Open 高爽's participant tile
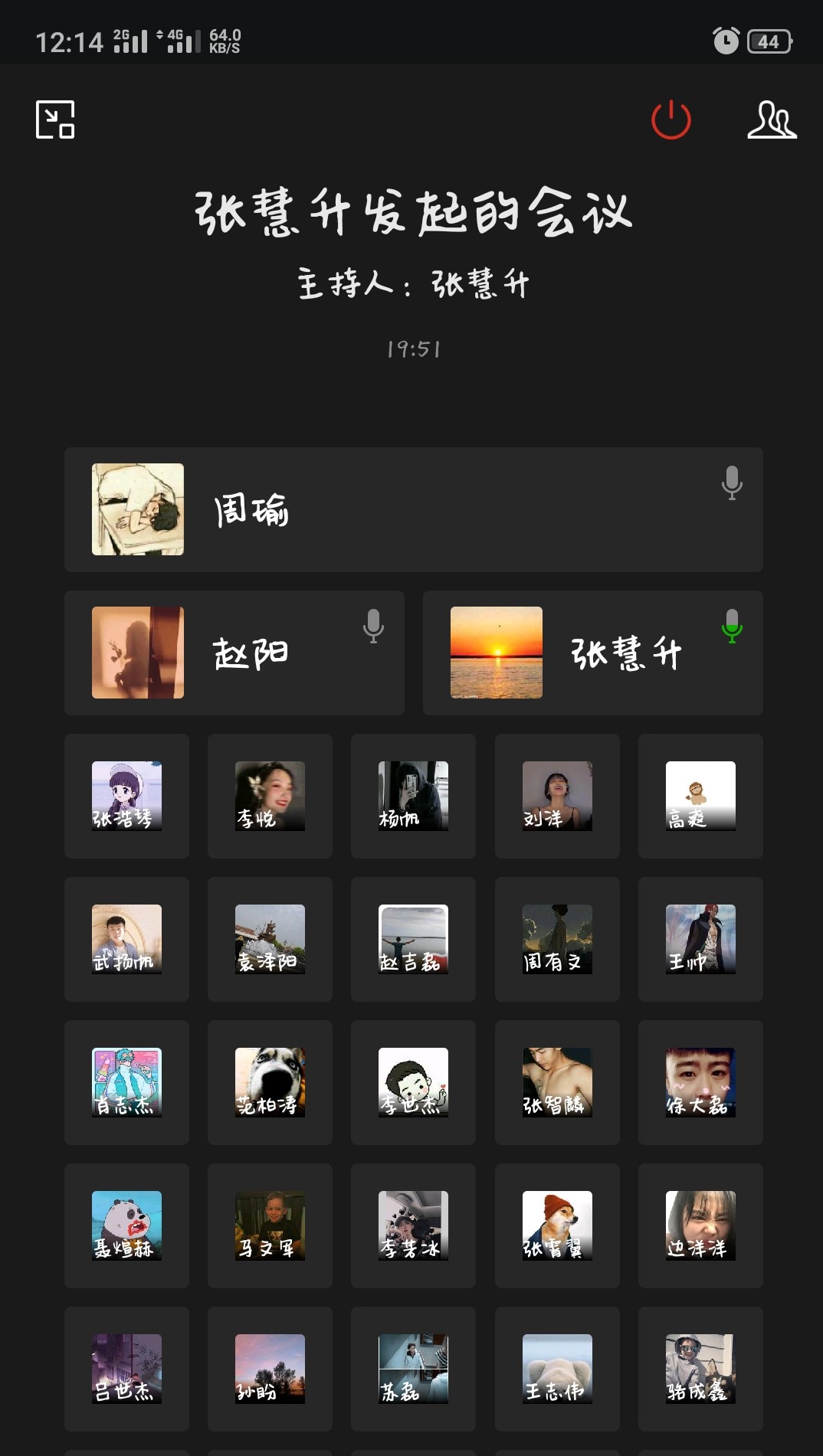 700,796
